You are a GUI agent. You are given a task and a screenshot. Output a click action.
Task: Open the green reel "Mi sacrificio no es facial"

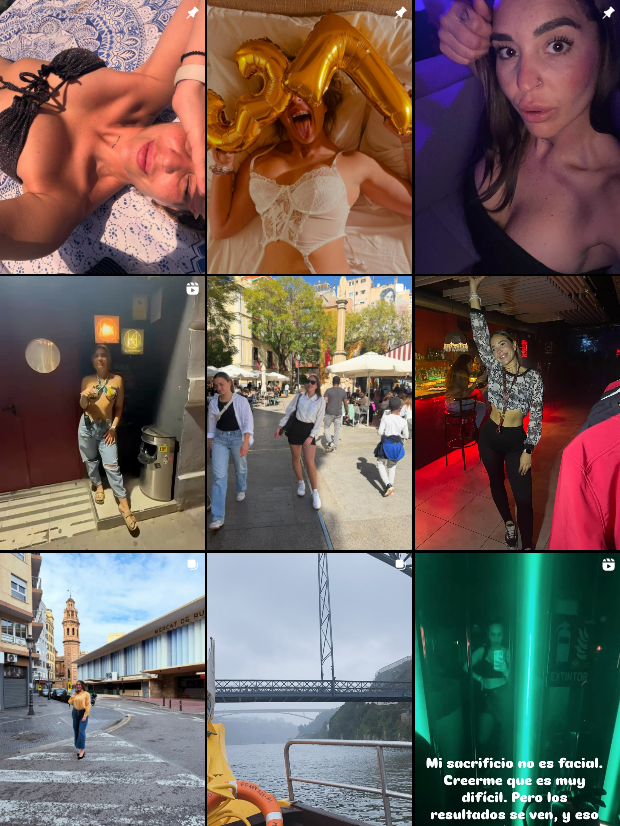point(517,689)
